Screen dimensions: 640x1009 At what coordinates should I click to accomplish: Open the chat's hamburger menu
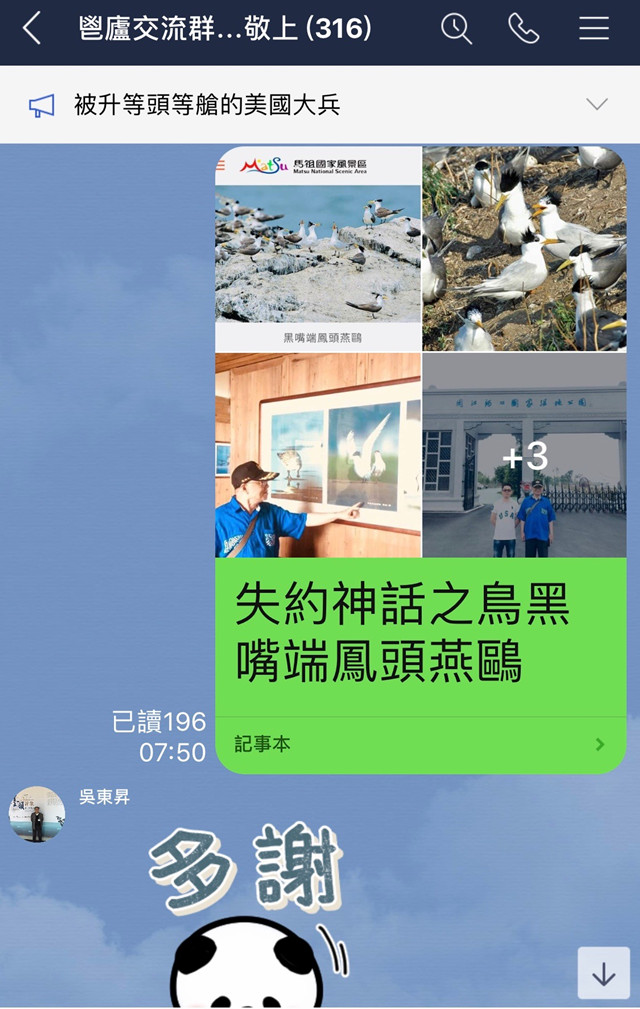point(594,29)
